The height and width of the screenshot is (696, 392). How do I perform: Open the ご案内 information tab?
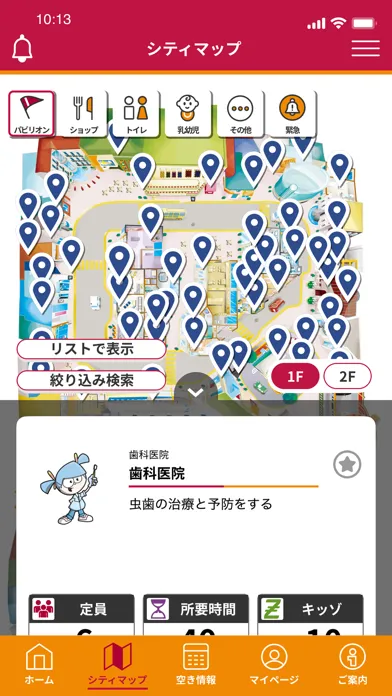pos(352,664)
